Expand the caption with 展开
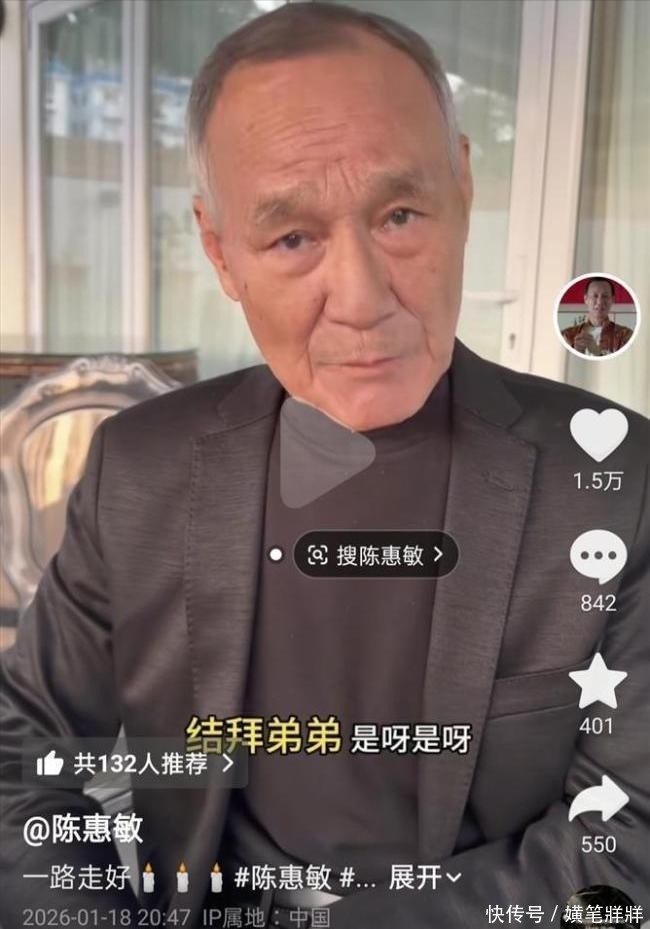Image resolution: width=650 pixels, height=929 pixels. pos(425,877)
